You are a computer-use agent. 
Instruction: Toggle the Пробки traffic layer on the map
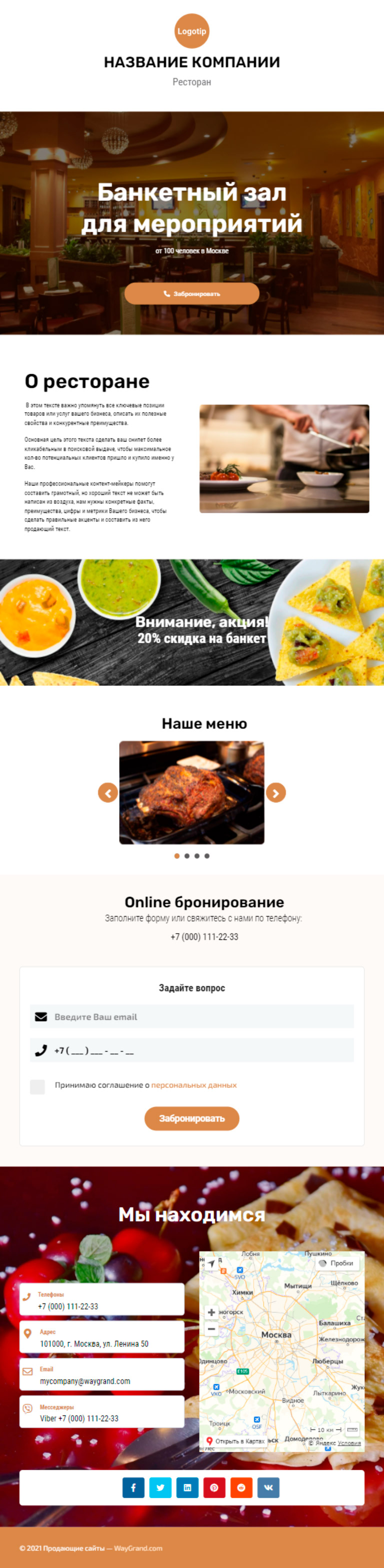click(x=336, y=1263)
